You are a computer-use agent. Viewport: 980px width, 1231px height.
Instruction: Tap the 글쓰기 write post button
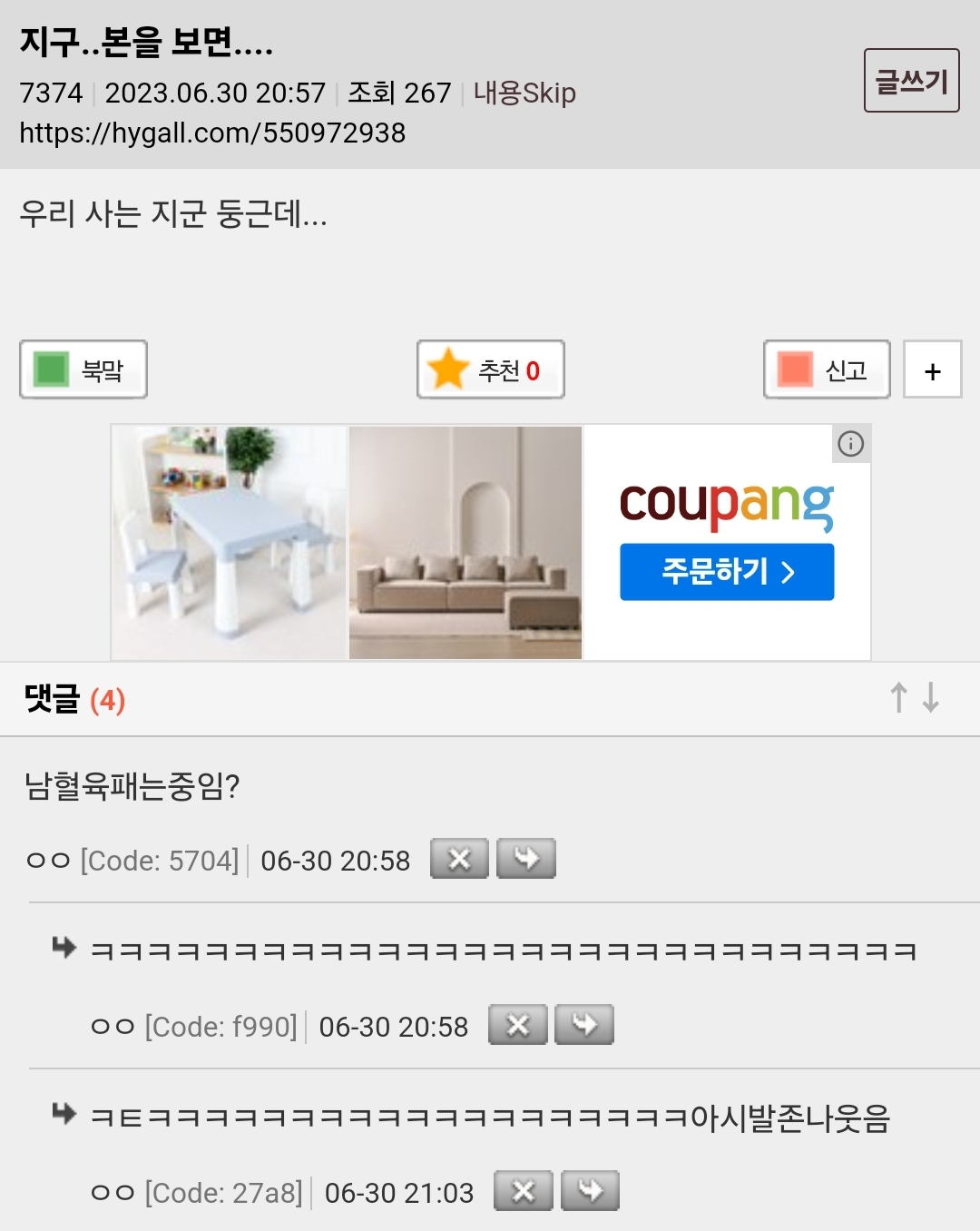coord(911,81)
